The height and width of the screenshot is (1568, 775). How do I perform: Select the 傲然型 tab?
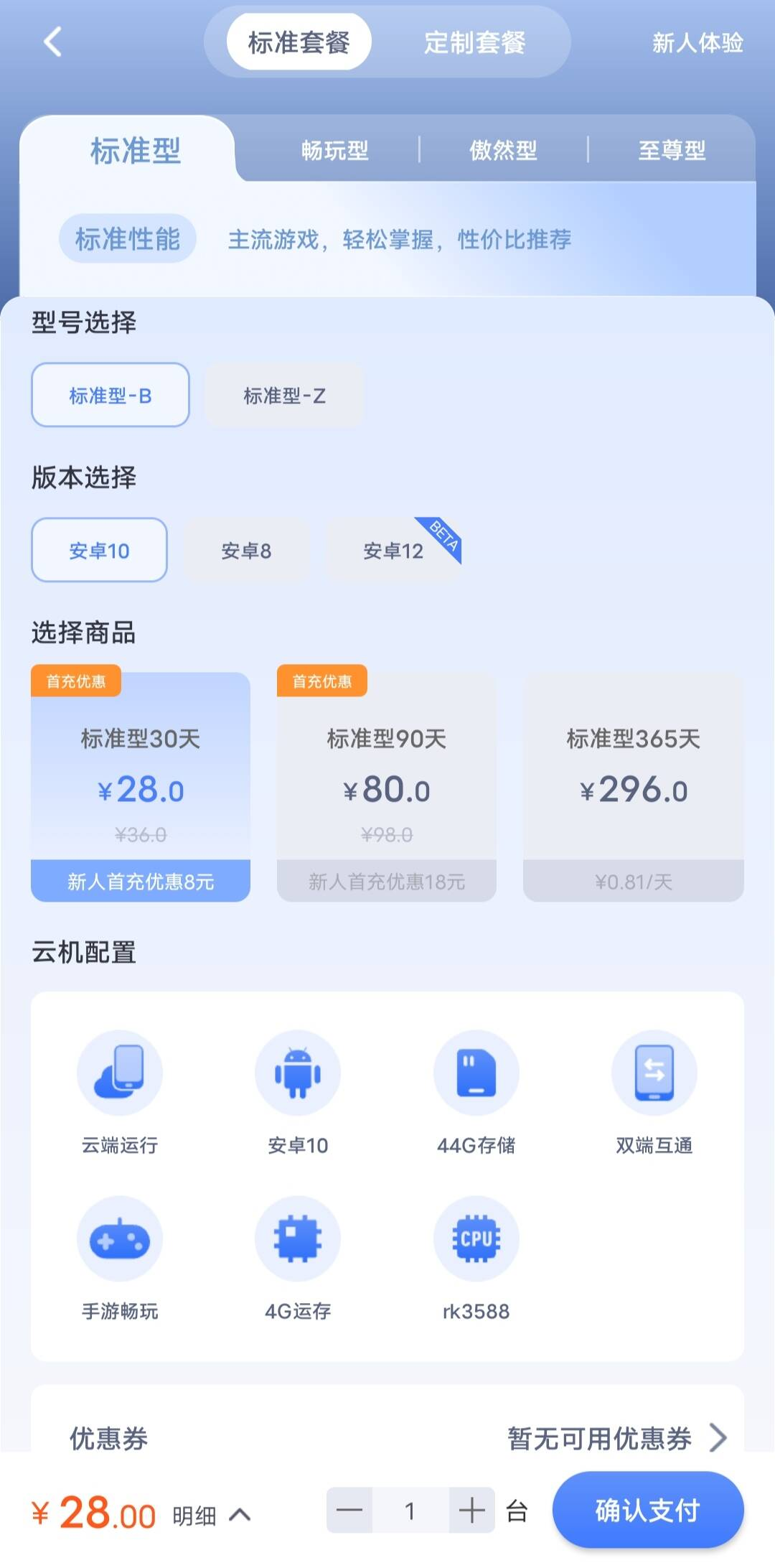[x=503, y=151]
